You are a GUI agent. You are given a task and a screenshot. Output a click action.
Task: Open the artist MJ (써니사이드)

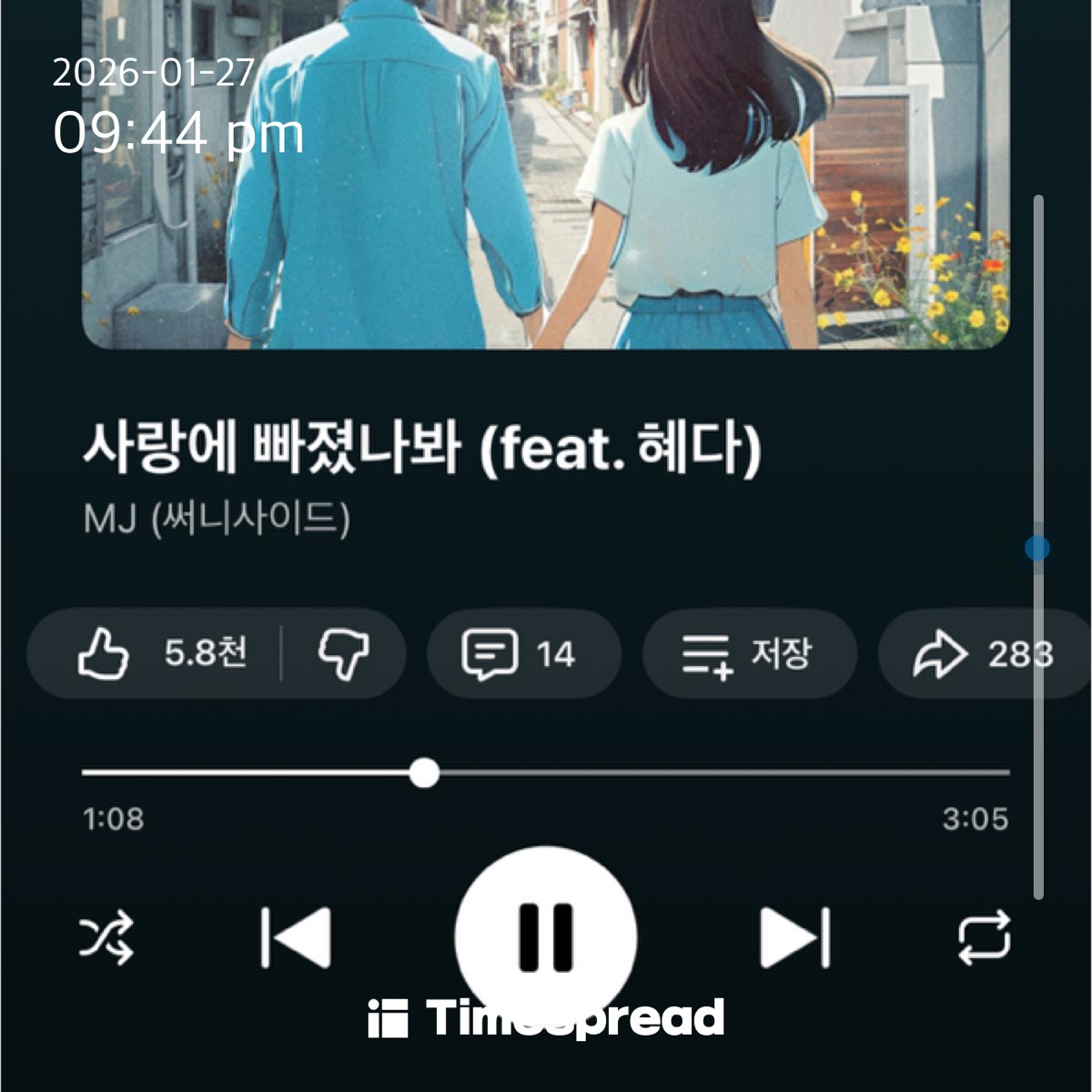point(217,519)
